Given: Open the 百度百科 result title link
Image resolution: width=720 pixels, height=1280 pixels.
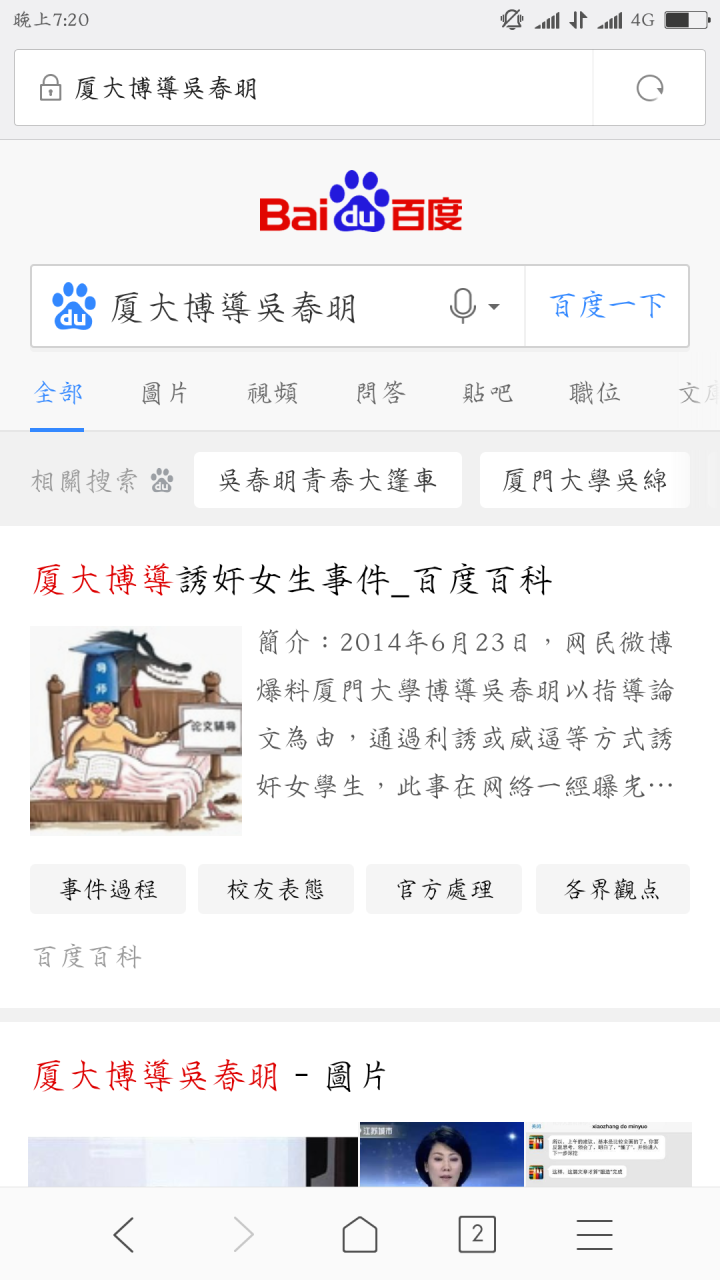Looking at the screenshot, I should coord(292,580).
